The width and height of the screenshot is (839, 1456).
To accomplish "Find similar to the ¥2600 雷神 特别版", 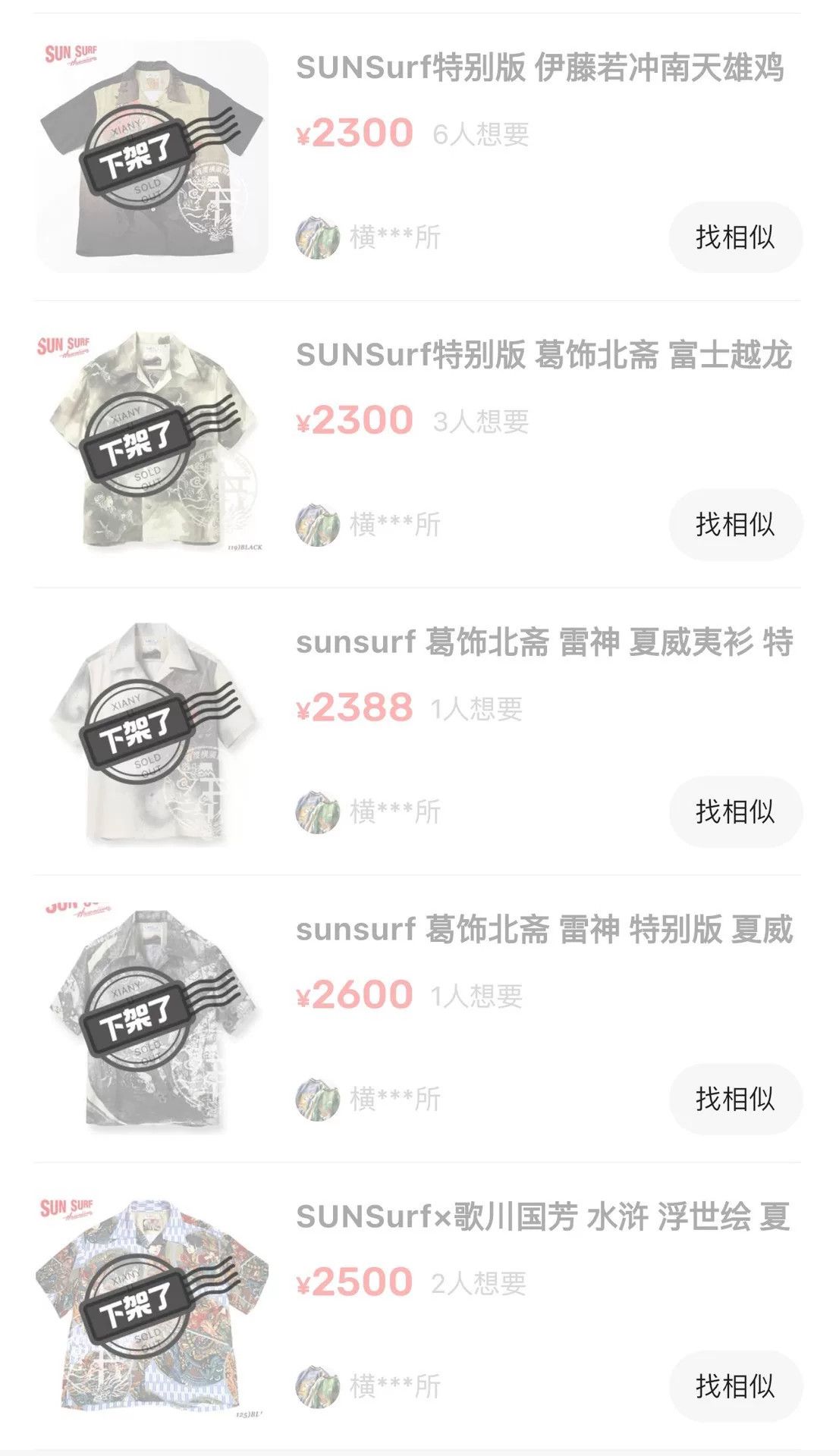I will pos(735,1099).
